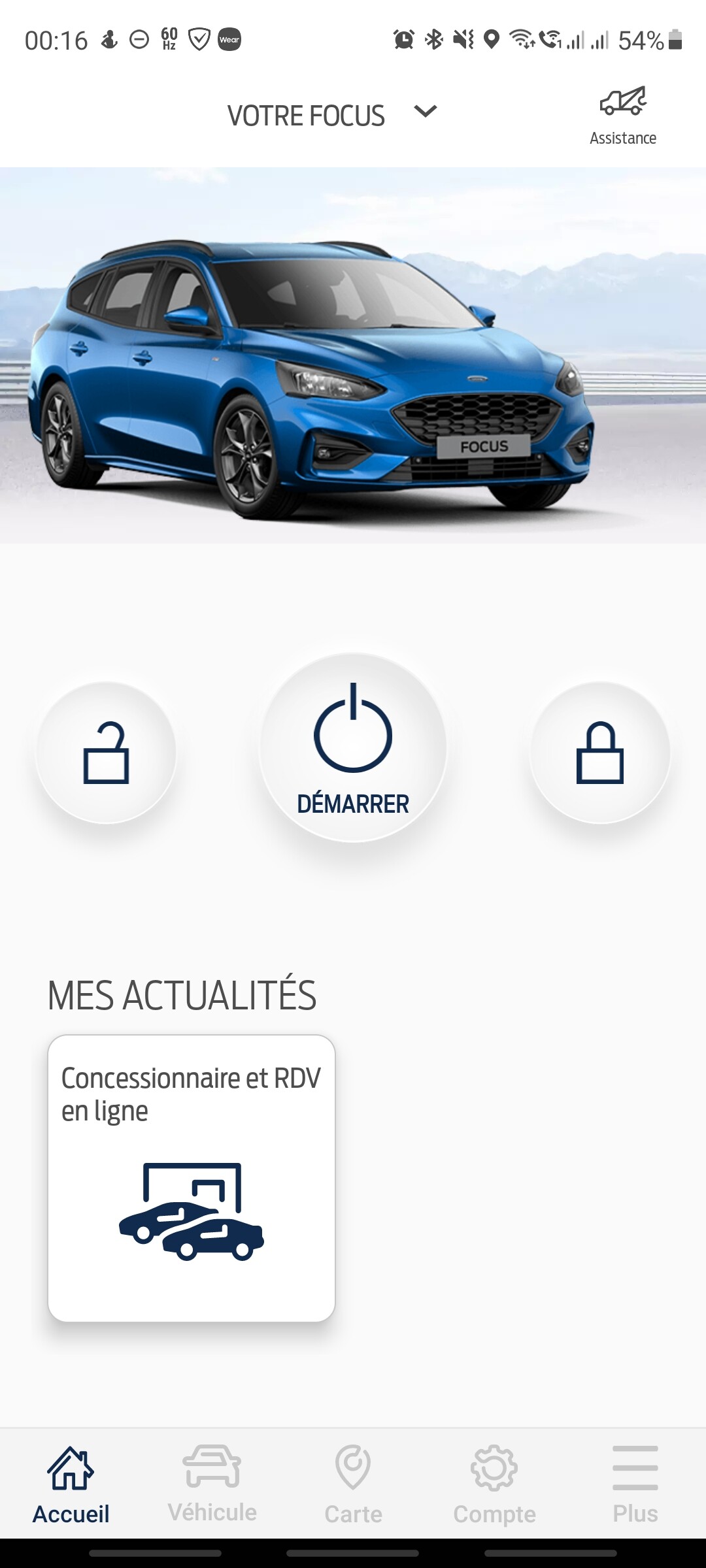Open roadside Assistance
Image resolution: width=706 pixels, height=1568 pixels.
tap(622, 115)
